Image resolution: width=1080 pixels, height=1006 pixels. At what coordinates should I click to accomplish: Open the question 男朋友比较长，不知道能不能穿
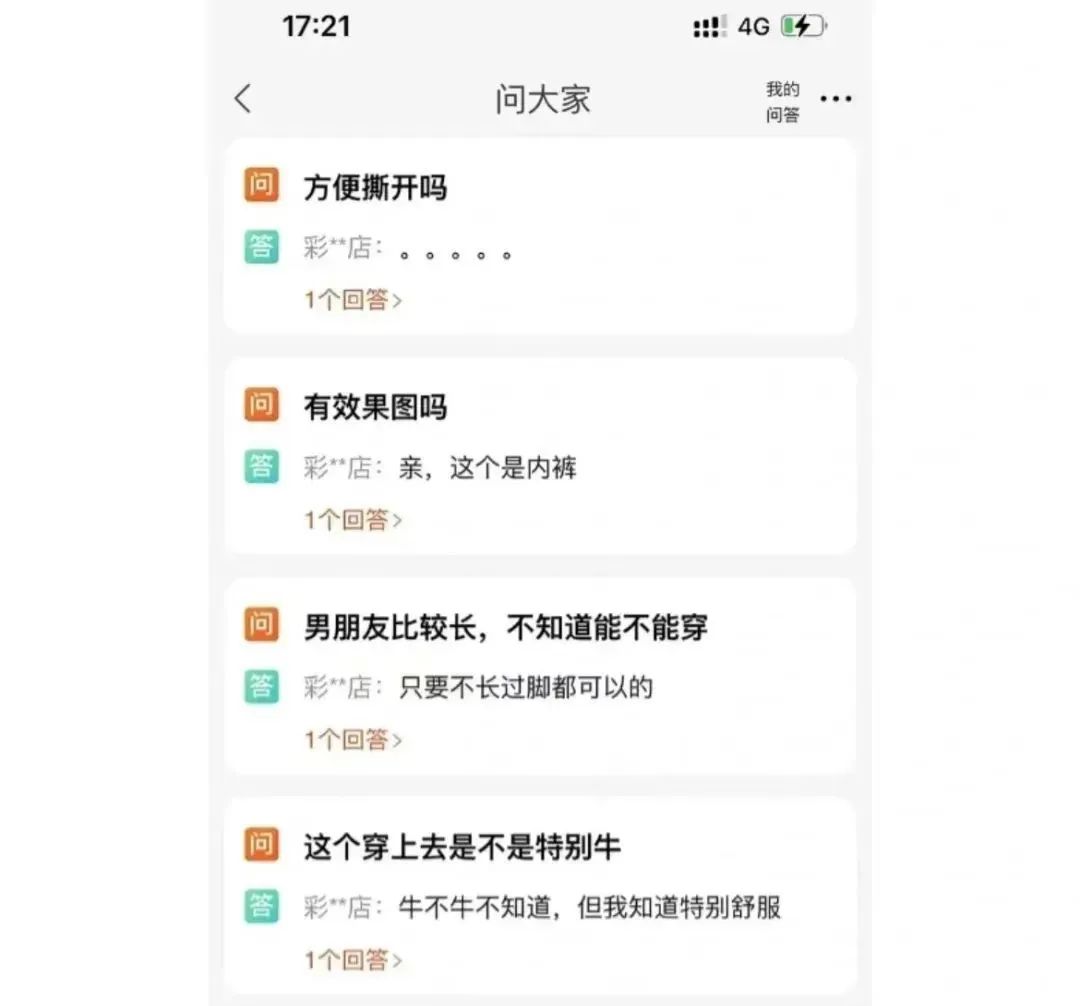506,627
